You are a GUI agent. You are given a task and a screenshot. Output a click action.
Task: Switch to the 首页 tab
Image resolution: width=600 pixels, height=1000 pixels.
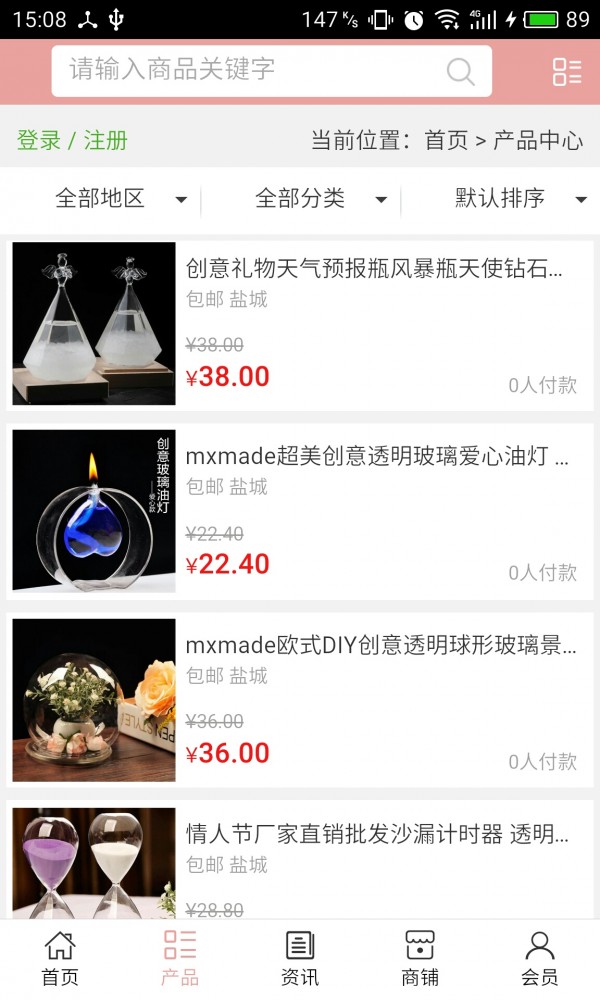(x=60, y=958)
